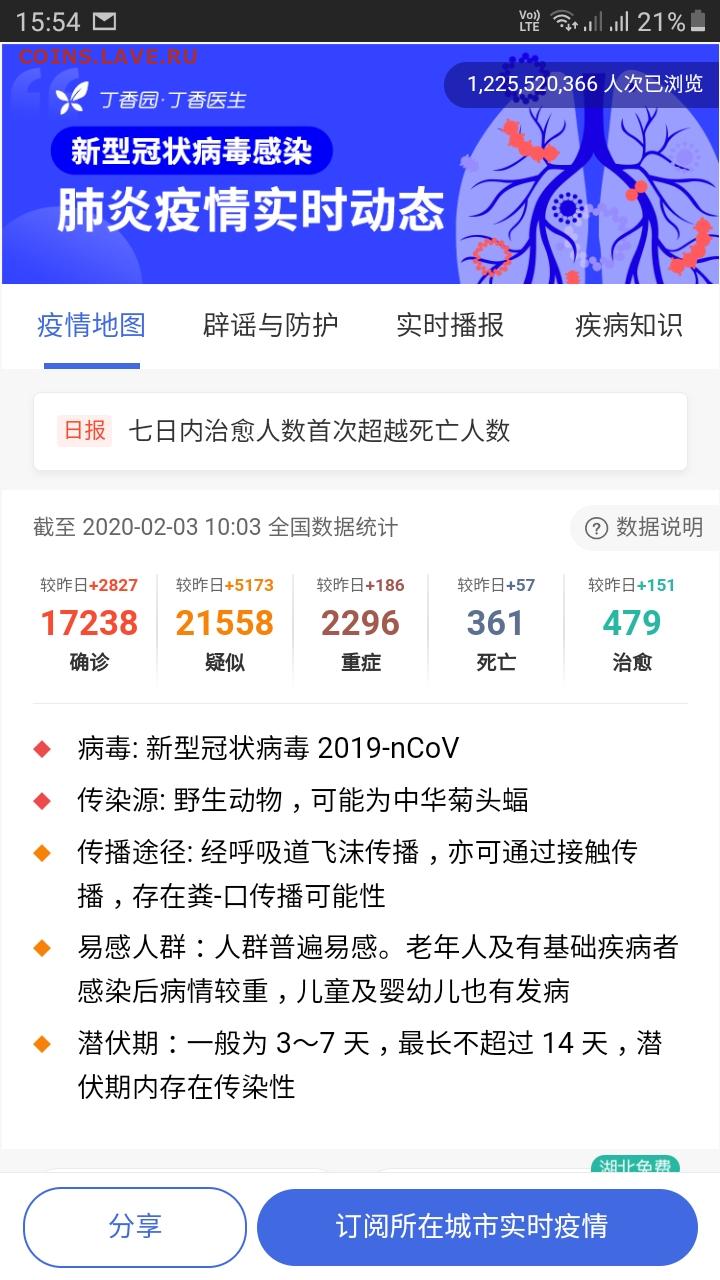Select the 实时播报 tab
Screen dimensions: 720x1280
(x=450, y=325)
